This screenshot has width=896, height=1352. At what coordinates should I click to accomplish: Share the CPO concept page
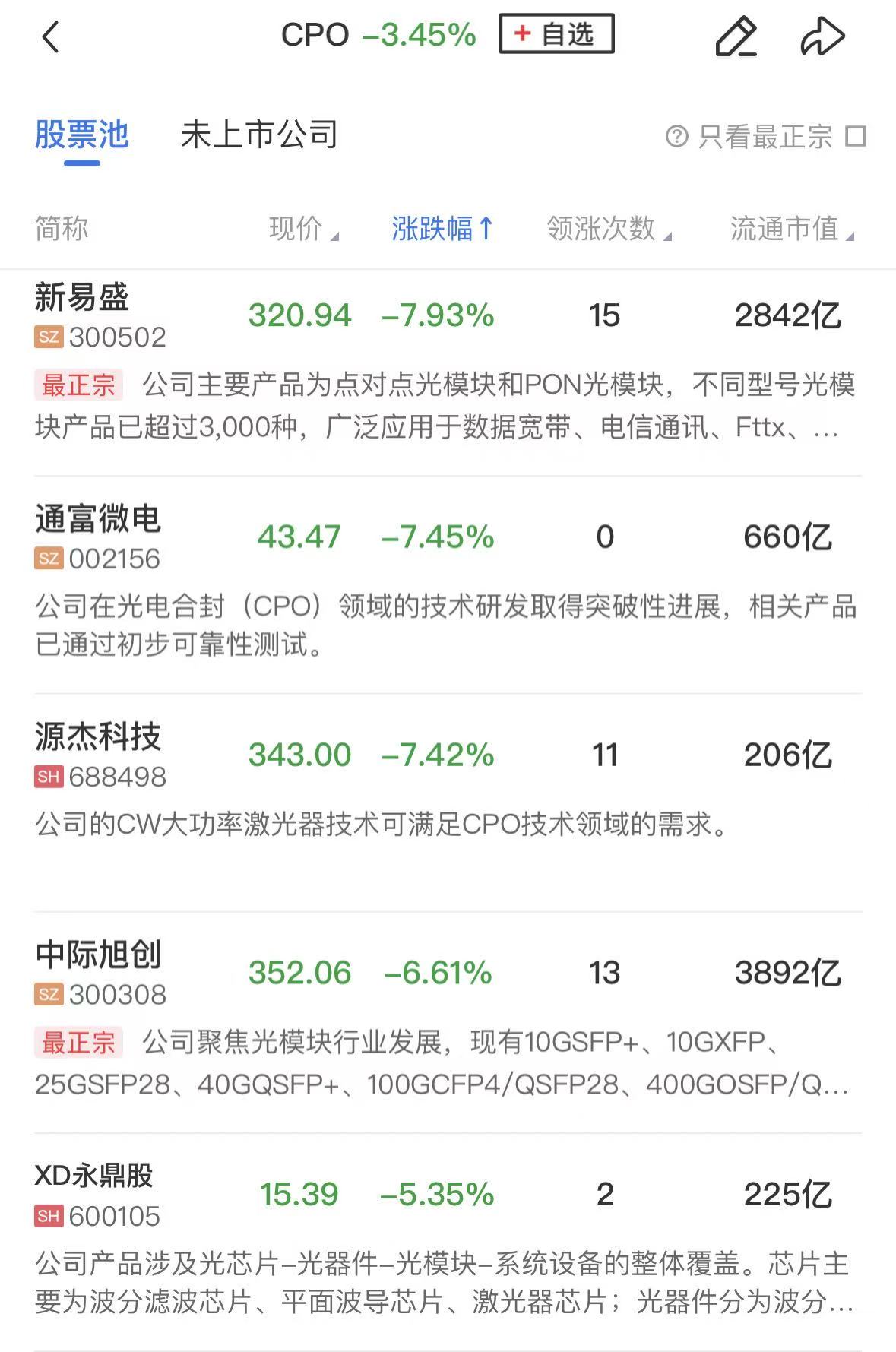click(822, 36)
